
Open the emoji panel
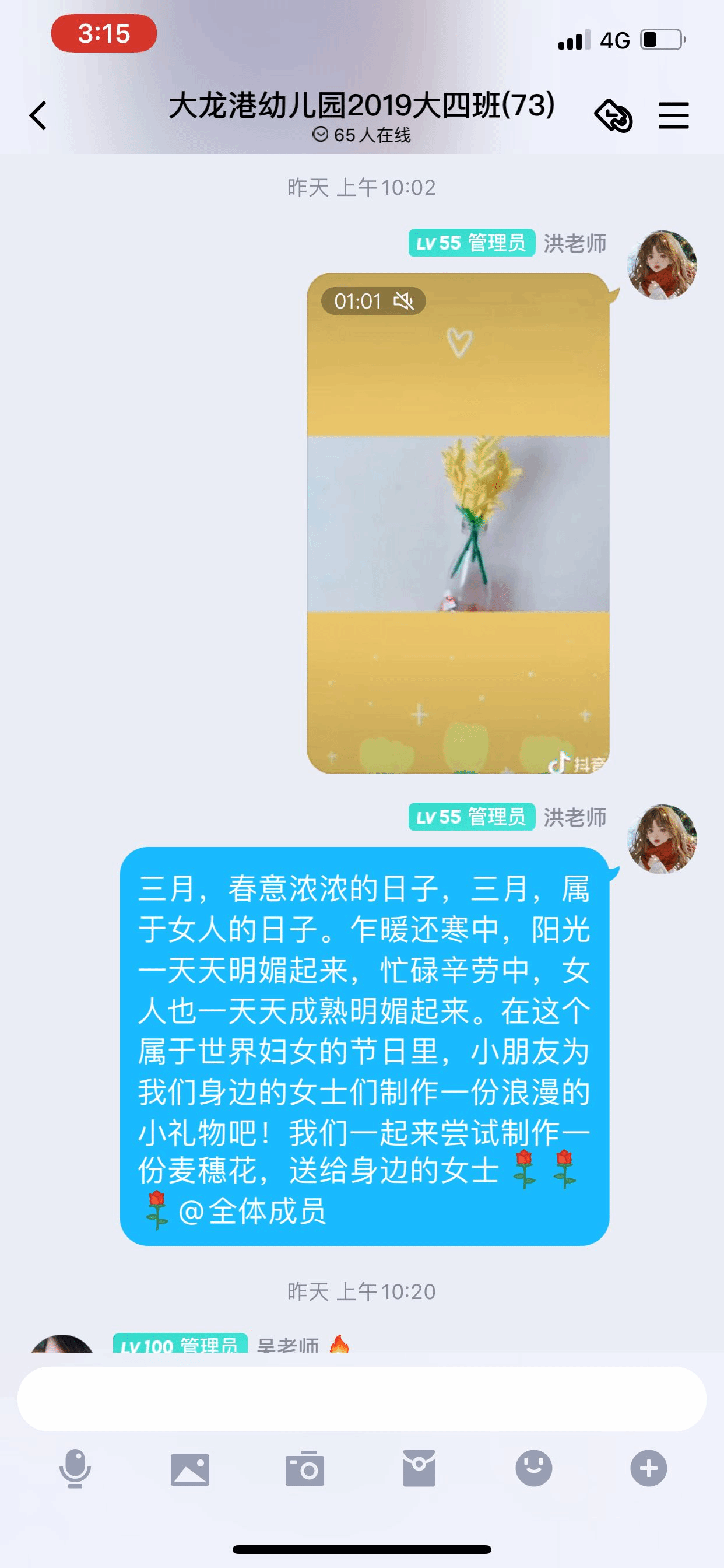click(x=533, y=1468)
